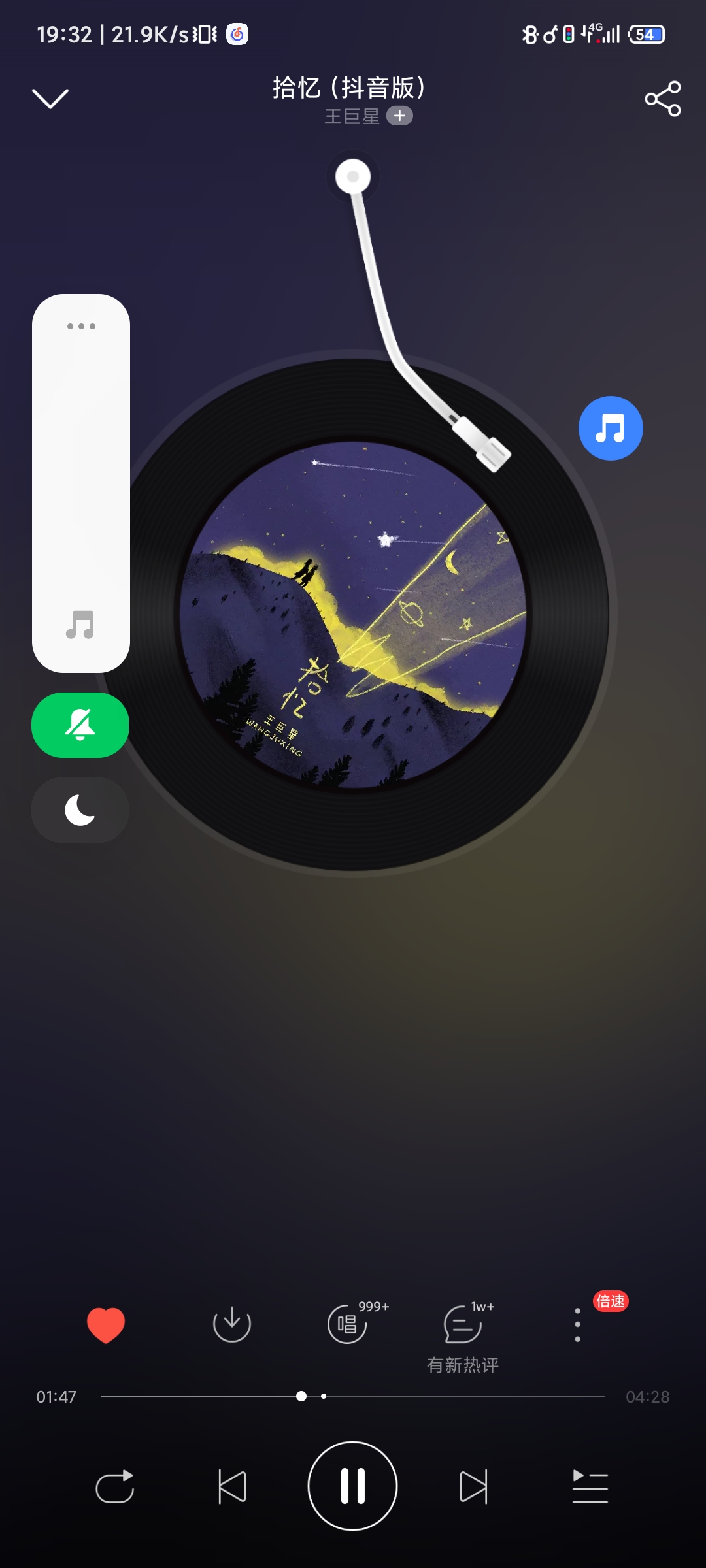The image size is (706, 1568).
Task: Collapse the player with the down arrow
Action: tap(50, 99)
